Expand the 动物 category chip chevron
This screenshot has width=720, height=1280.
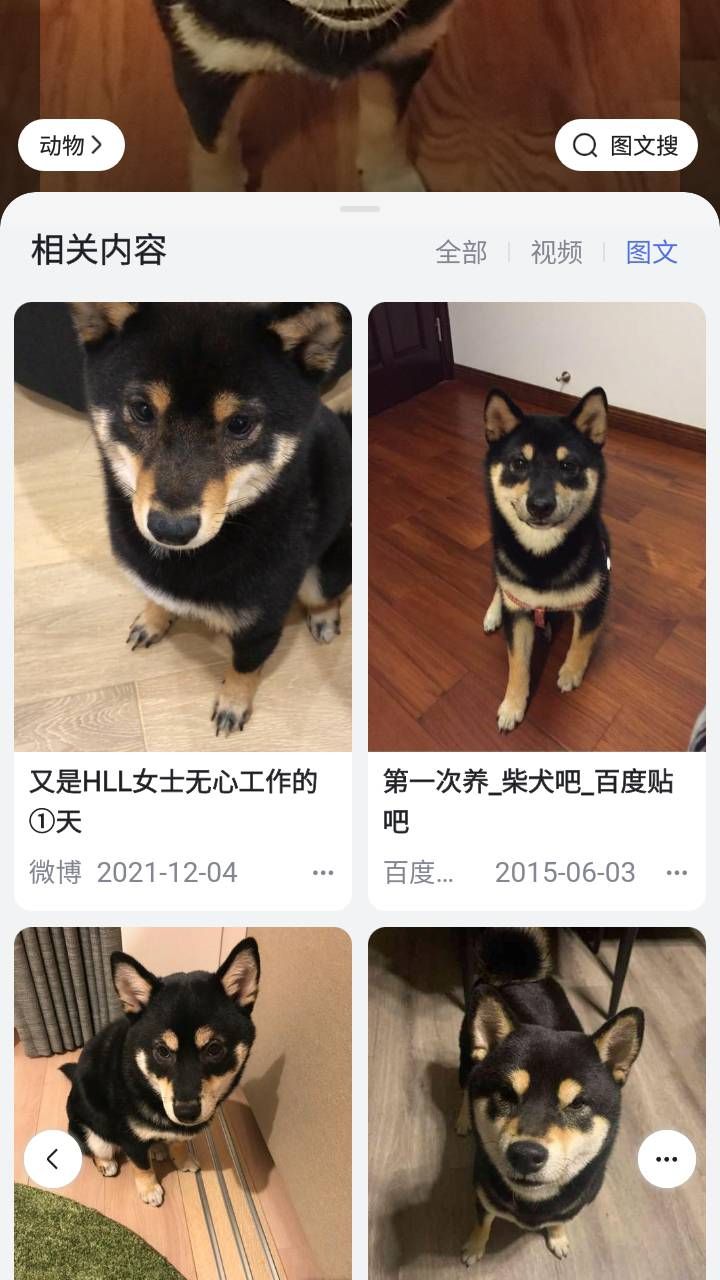pos(98,144)
